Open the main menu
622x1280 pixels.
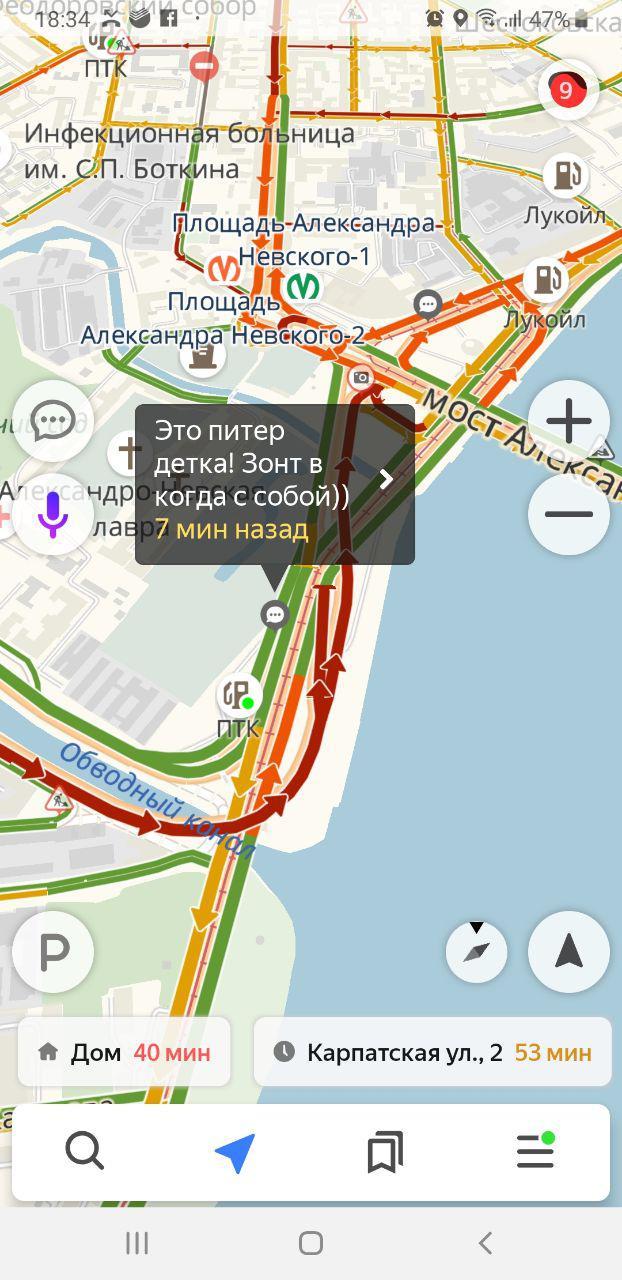535,1152
